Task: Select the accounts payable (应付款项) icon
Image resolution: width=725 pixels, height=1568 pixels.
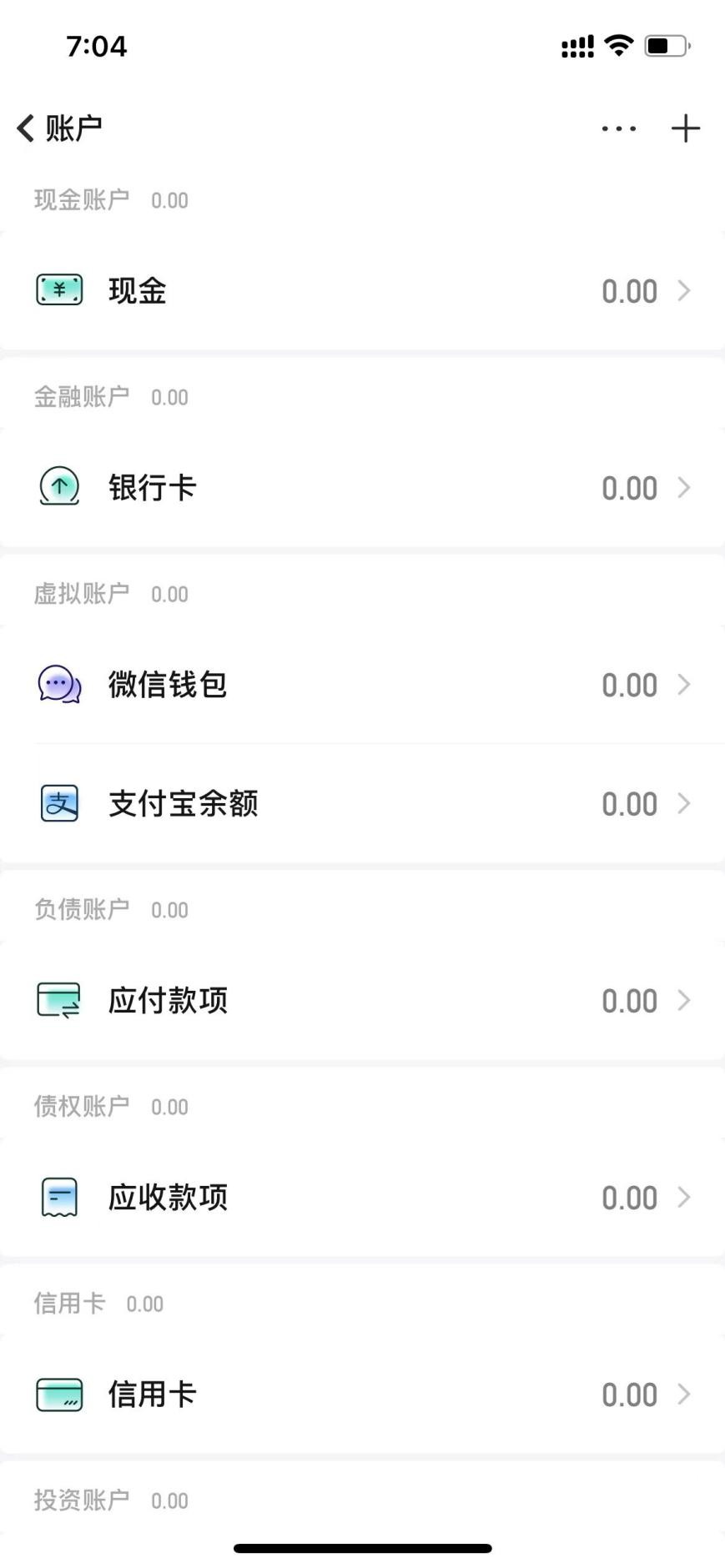Action: click(x=58, y=1000)
